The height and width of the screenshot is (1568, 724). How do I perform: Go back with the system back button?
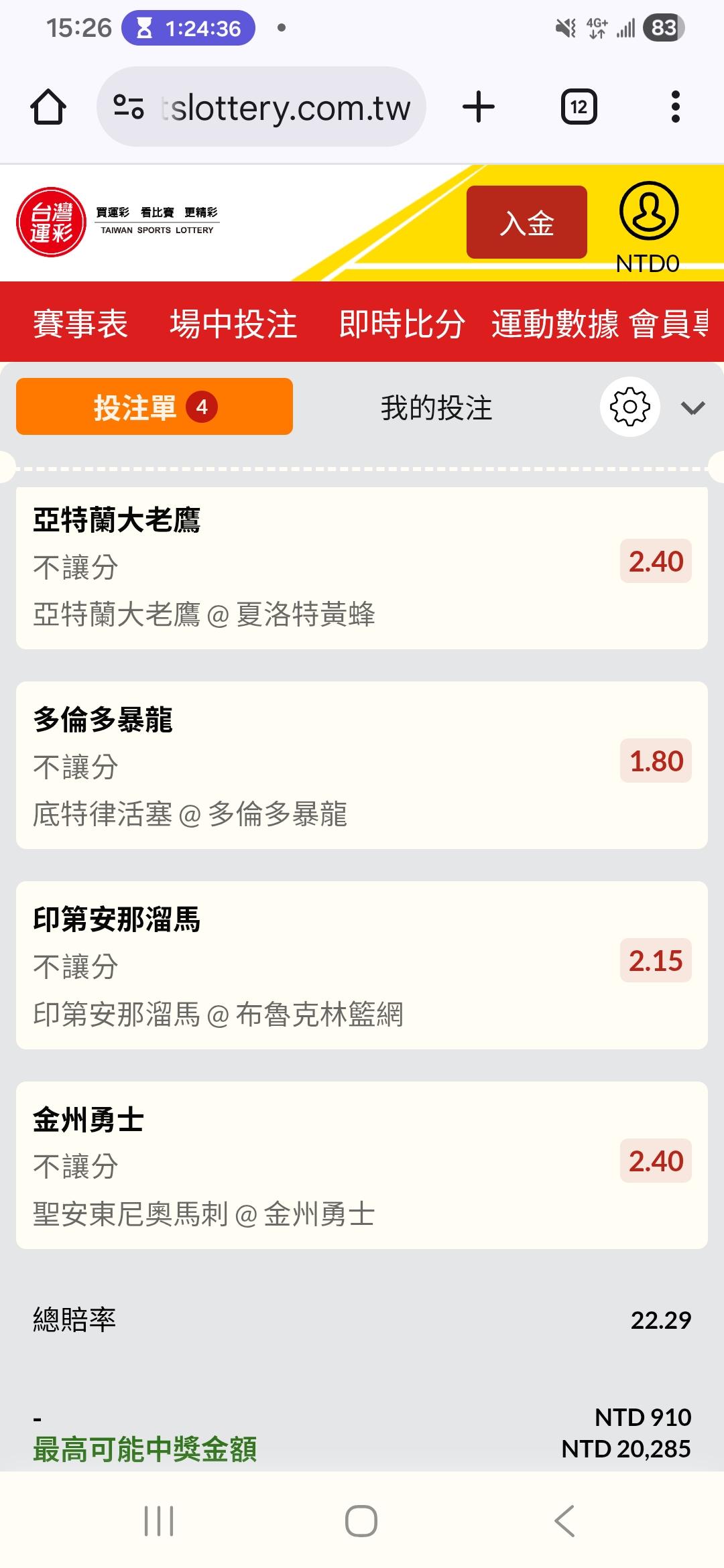(x=564, y=1520)
